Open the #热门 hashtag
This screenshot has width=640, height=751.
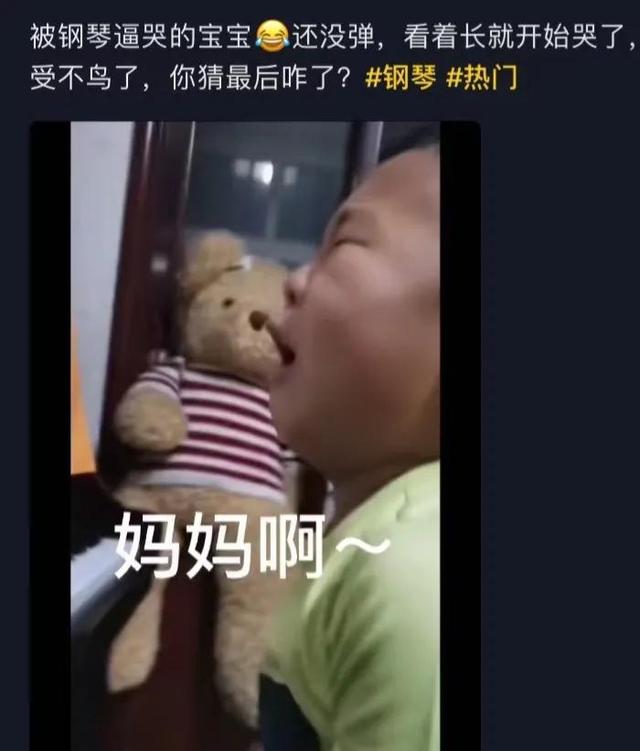coord(482,79)
